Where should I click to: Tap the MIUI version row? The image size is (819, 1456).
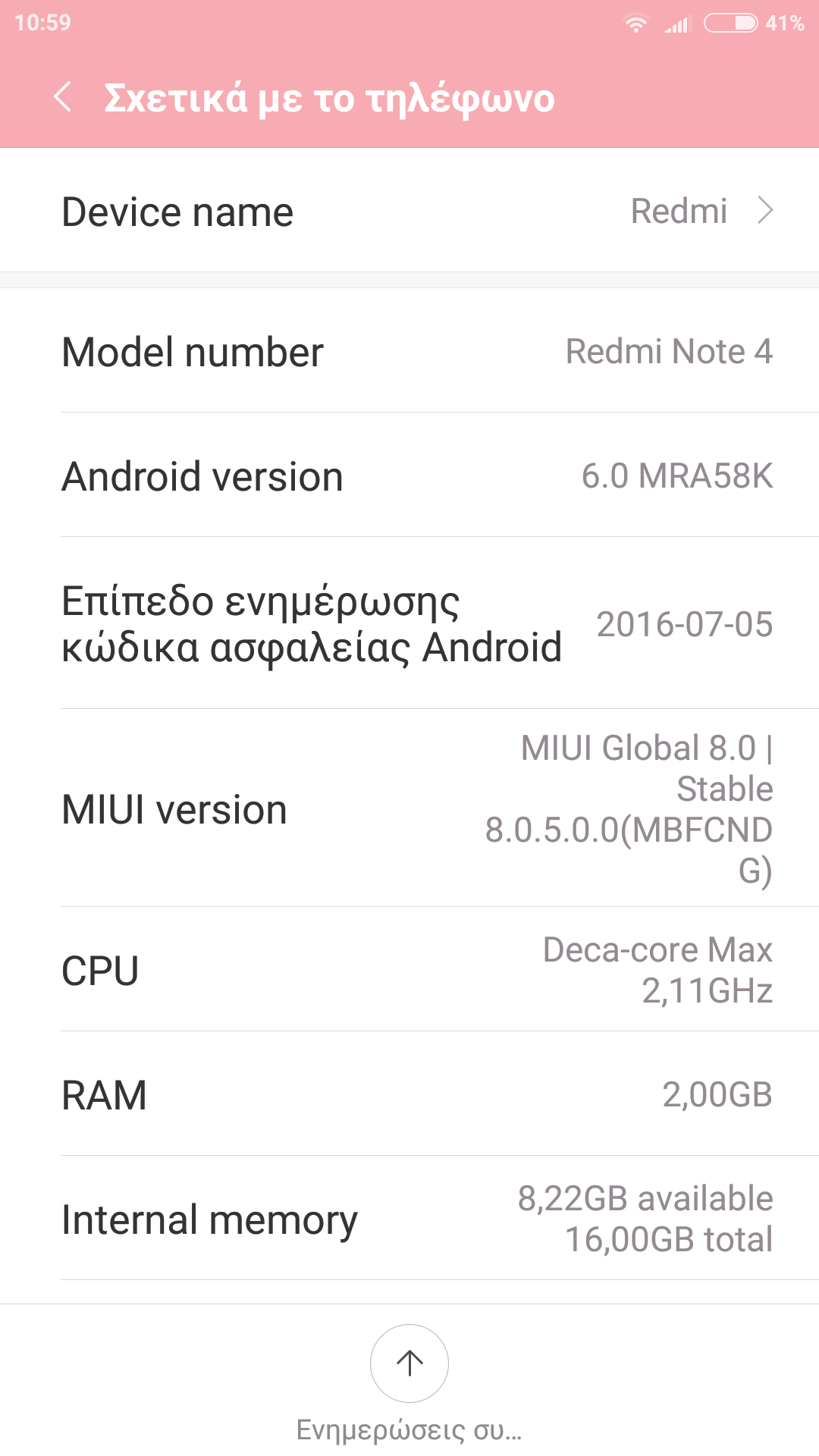point(409,808)
